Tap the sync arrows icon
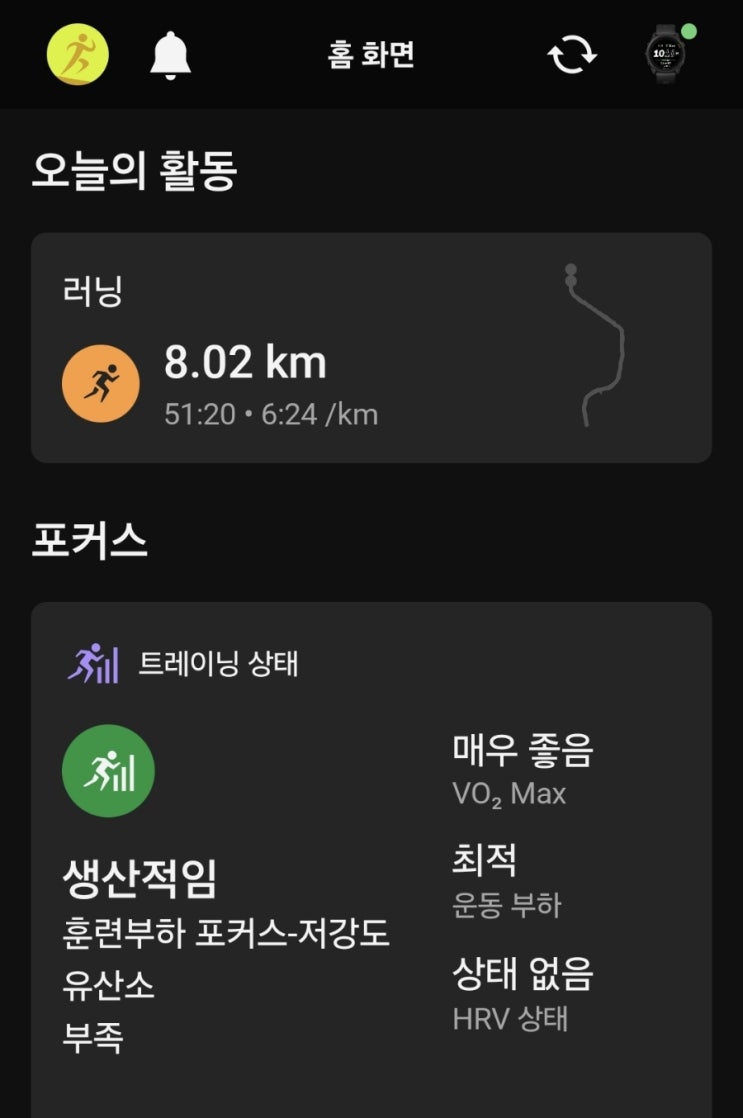The image size is (743, 1118). tap(572, 55)
